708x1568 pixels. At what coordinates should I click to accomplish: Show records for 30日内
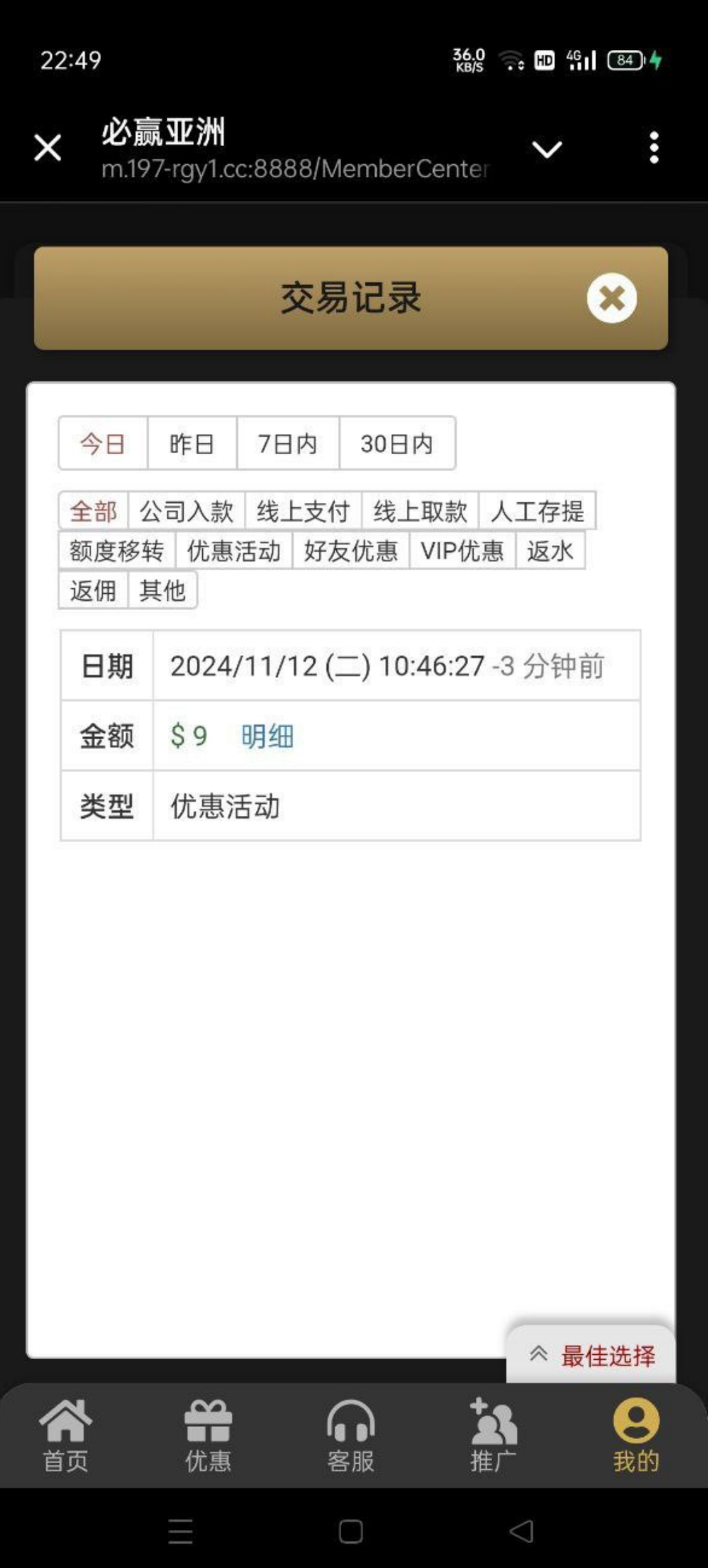[x=397, y=444]
